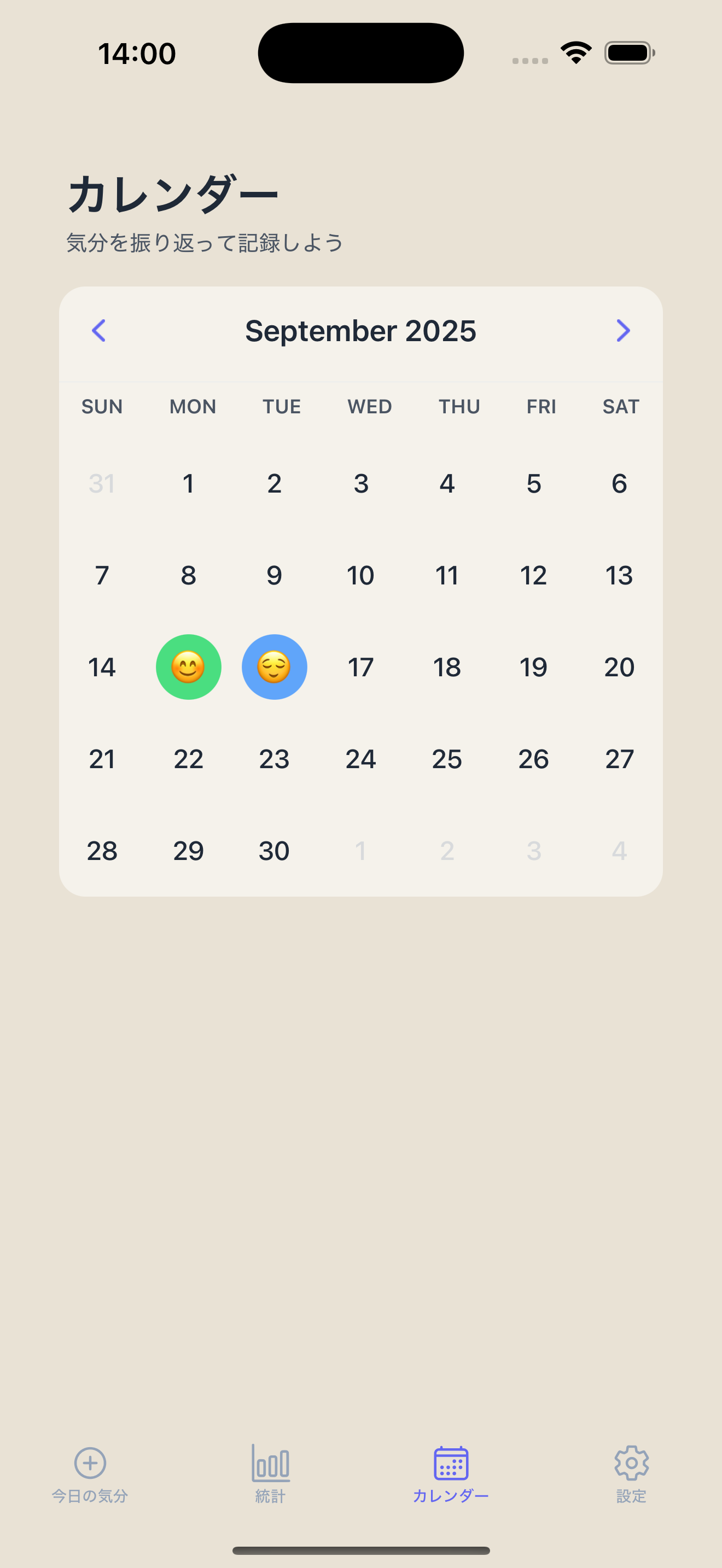The image size is (722, 1568).
Task: Open the relieved mood entry on Tuesday
Action: pyautogui.click(x=275, y=667)
